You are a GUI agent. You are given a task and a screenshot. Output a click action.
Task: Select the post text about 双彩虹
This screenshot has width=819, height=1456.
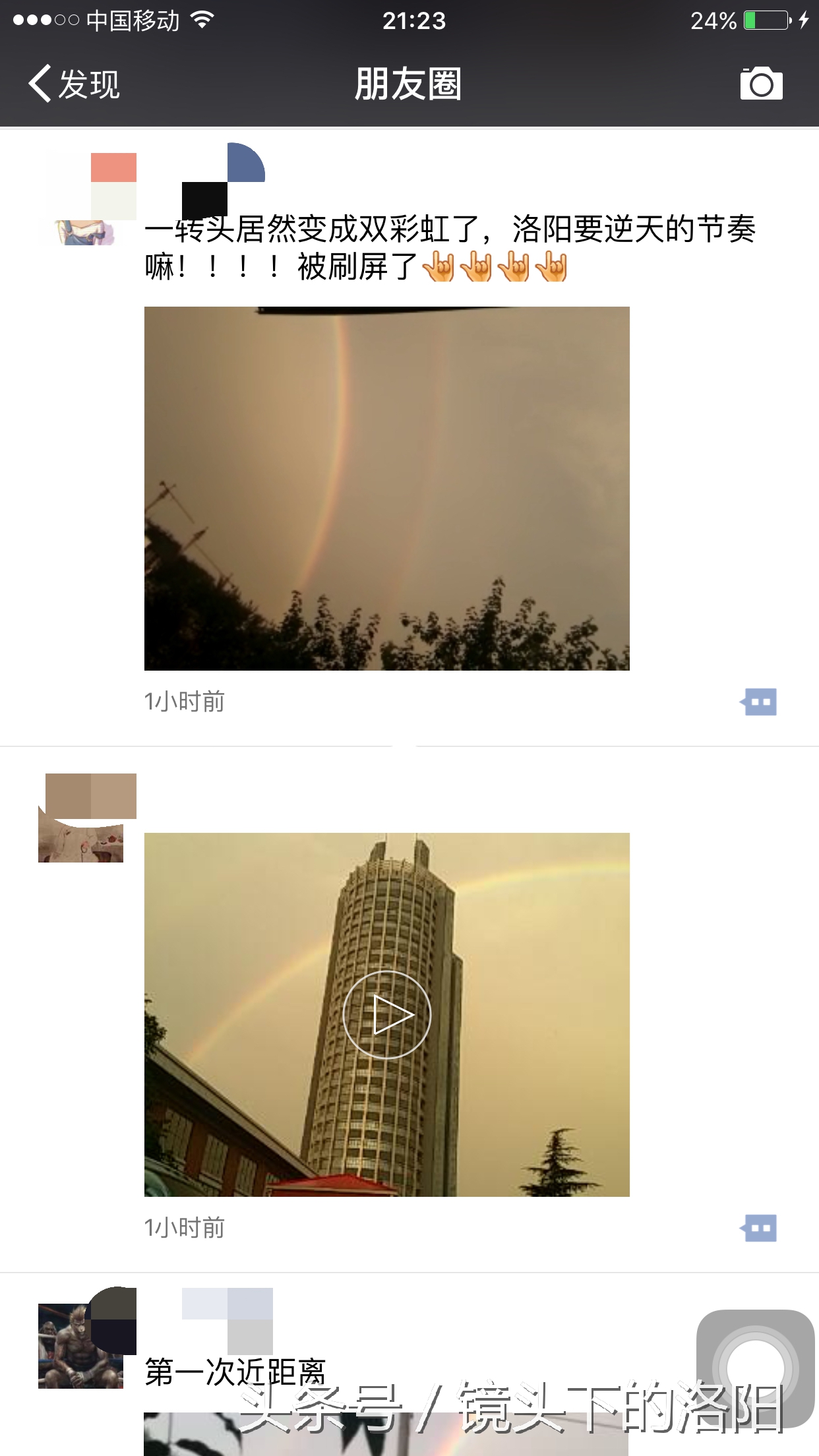(x=452, y=247)
